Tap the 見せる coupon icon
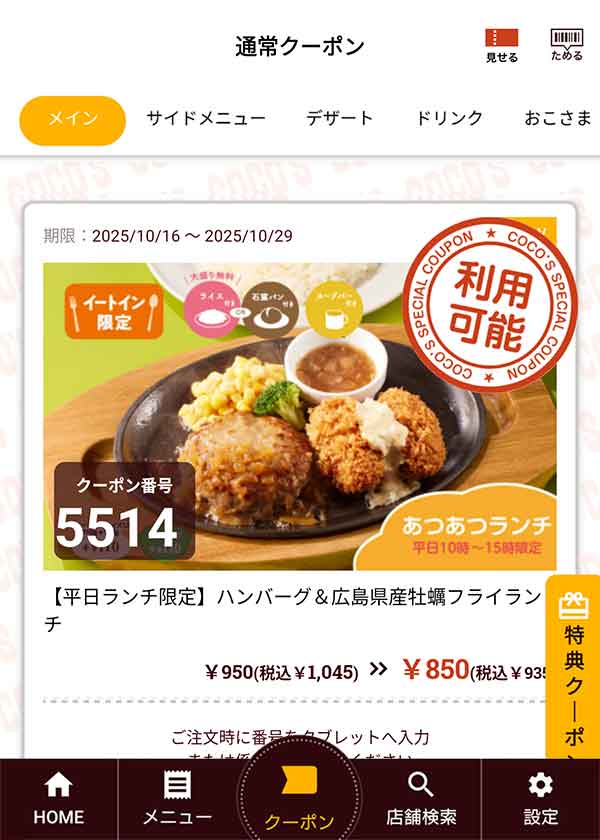 point(502,45)
